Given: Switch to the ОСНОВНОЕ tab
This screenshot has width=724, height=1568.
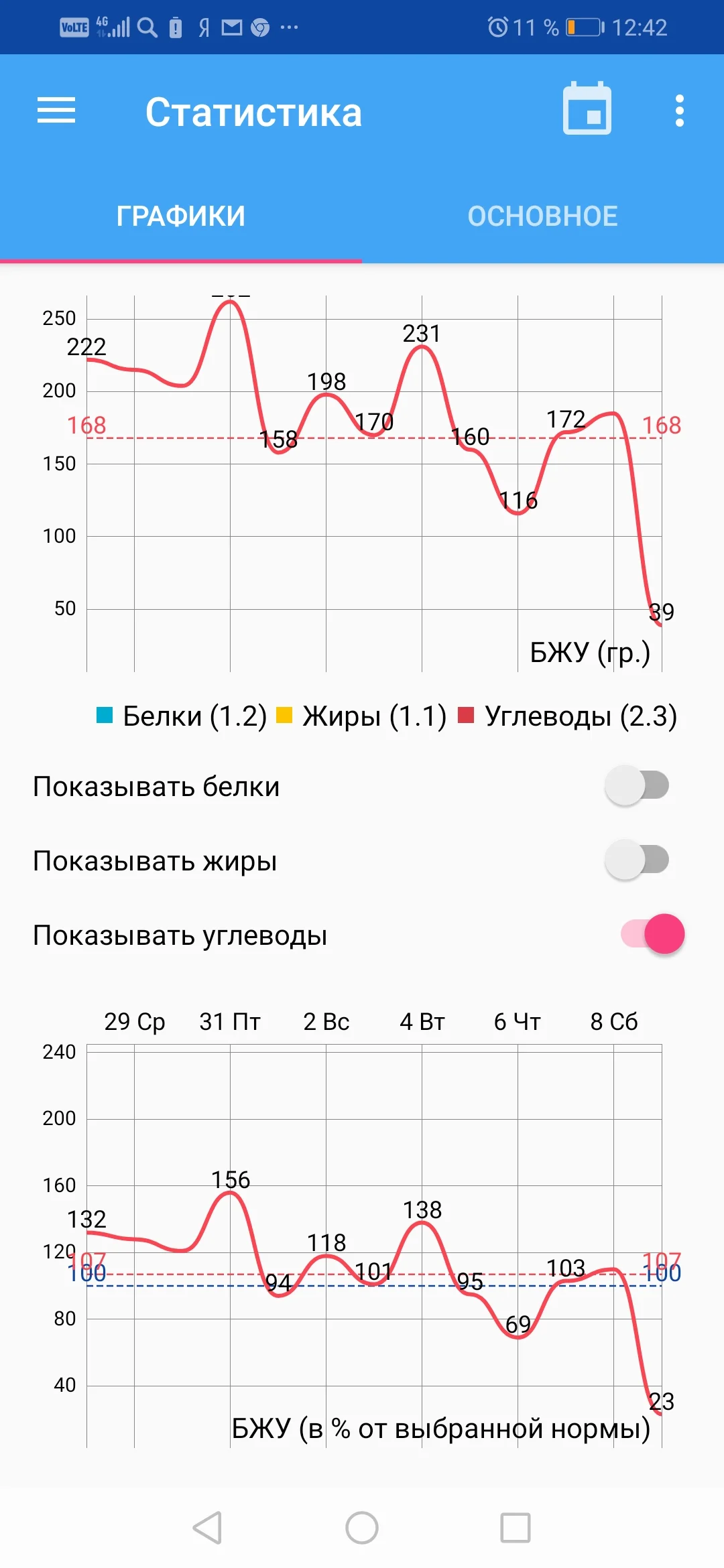Looking at the screenshot, I should click(542, 216).
